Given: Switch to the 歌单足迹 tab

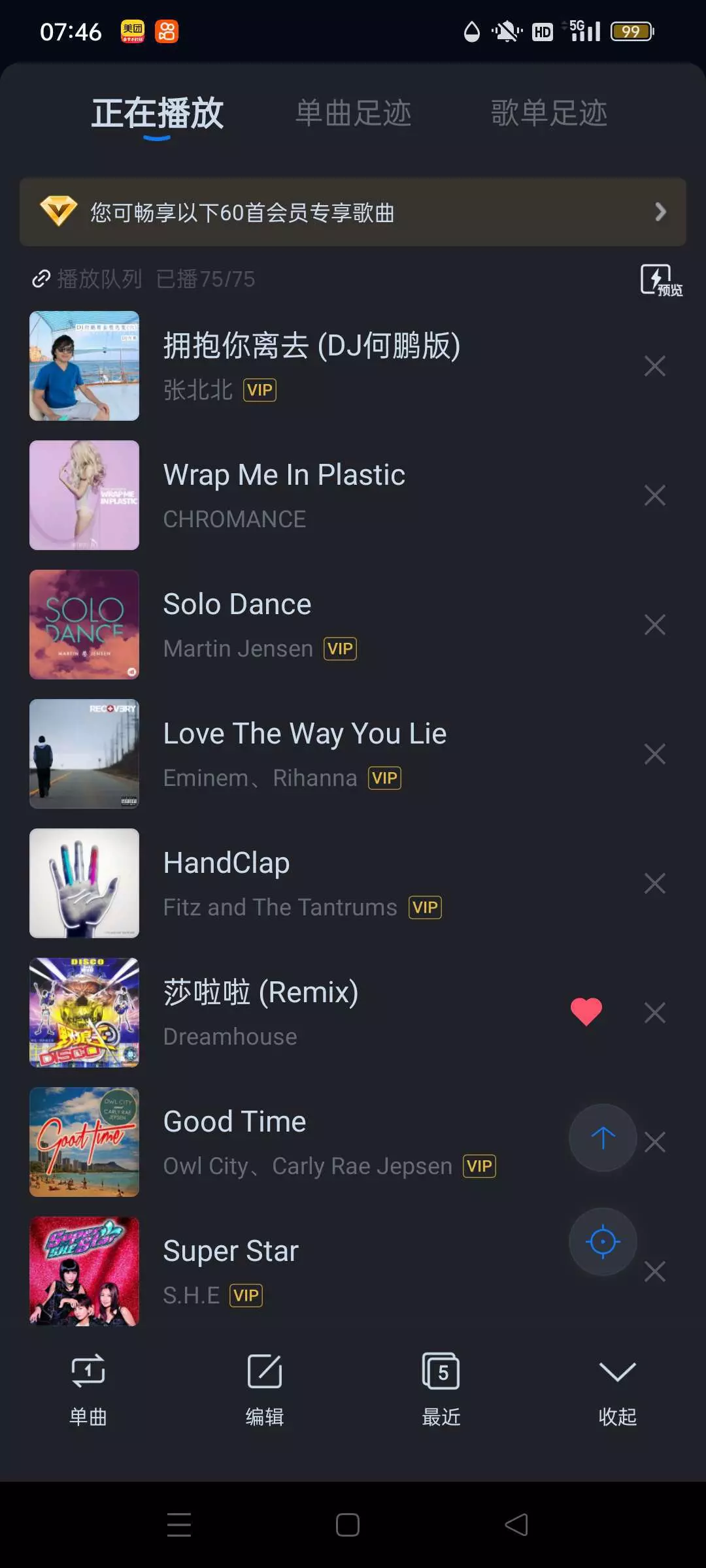Looking at the screenshot, I should click(548, 113).
